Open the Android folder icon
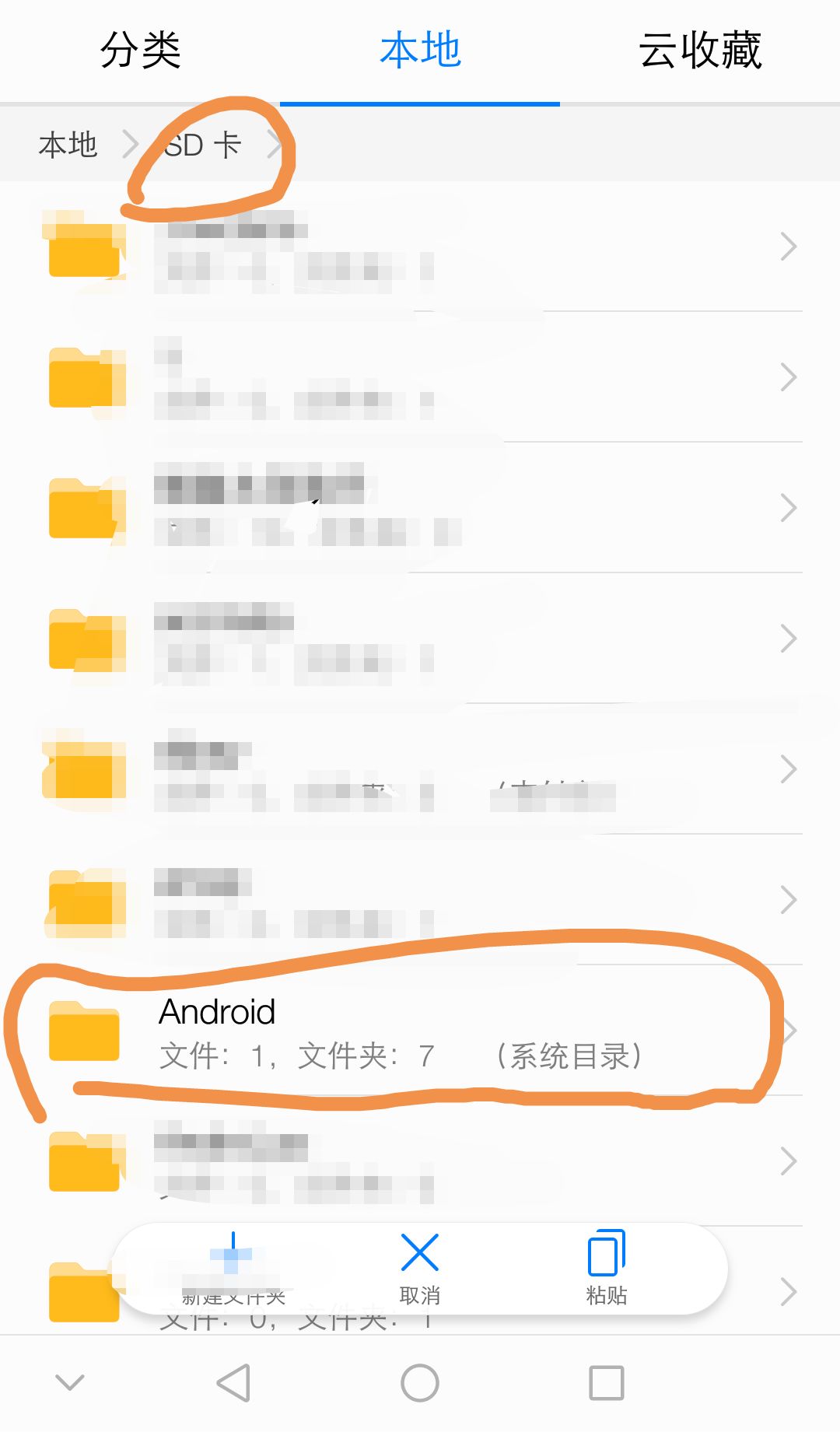Screen dimensions: 840x1432 [83, 1031]
